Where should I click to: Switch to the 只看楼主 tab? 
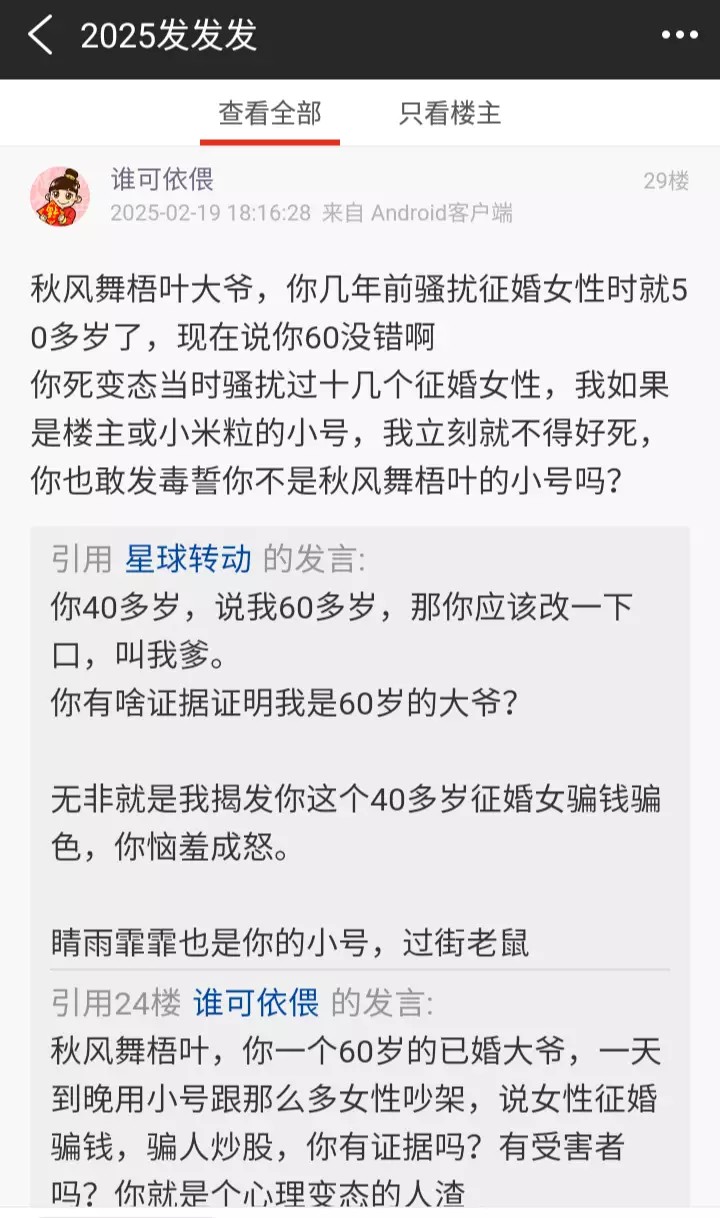coord(450,113)
